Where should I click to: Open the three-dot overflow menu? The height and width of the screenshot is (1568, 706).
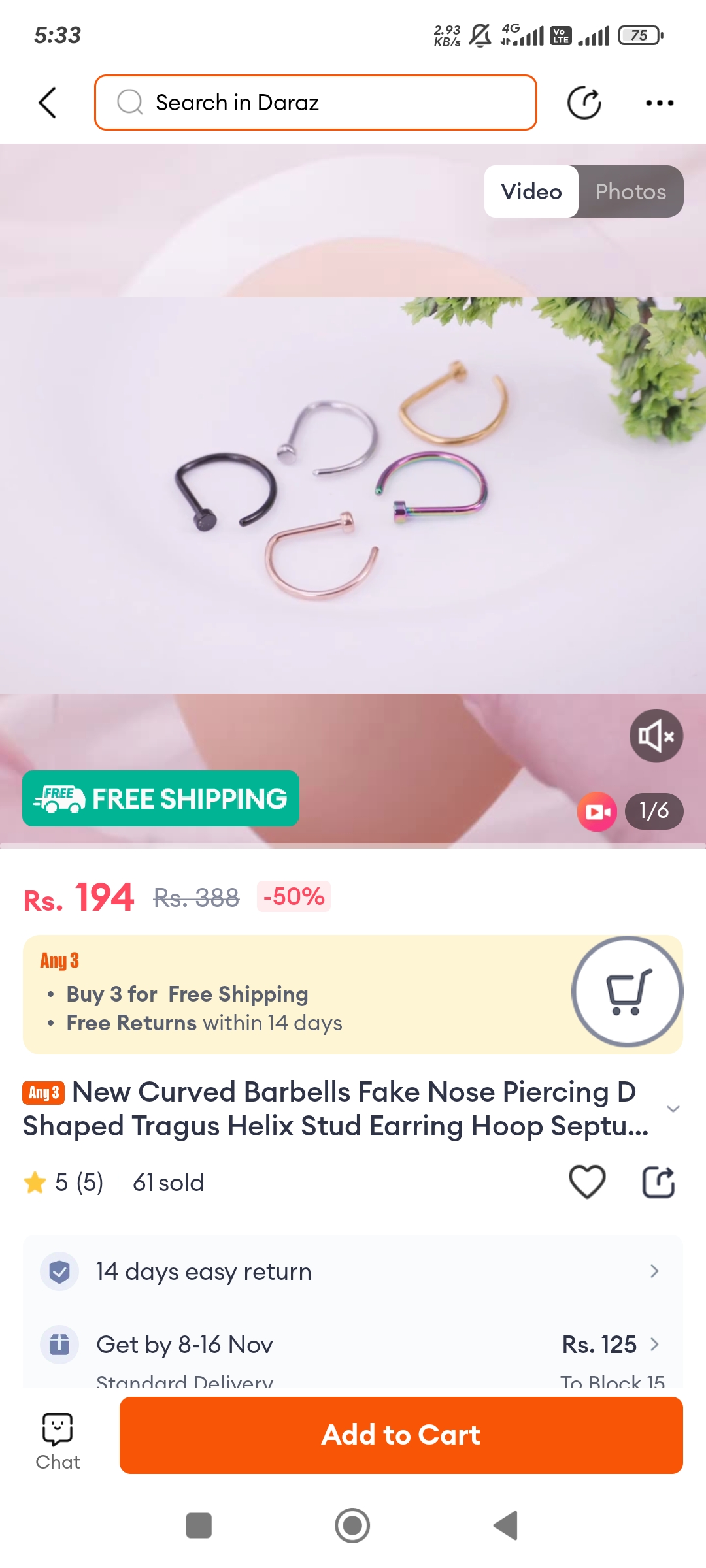click(659, 103)
